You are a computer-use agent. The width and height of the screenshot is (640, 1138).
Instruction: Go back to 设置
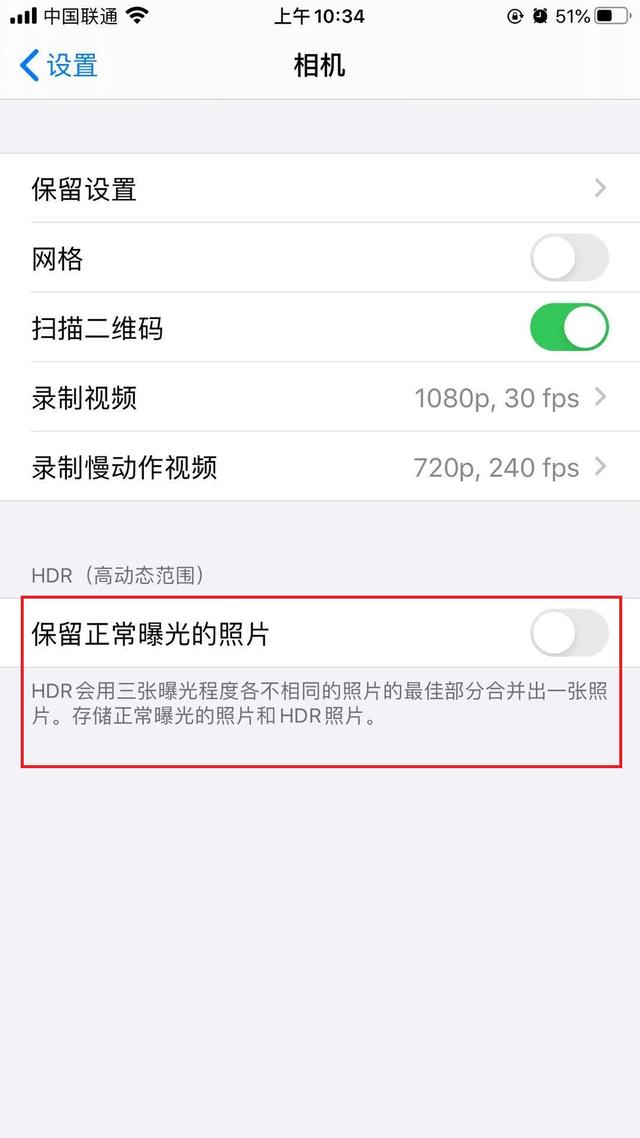(x=58, y=66)
